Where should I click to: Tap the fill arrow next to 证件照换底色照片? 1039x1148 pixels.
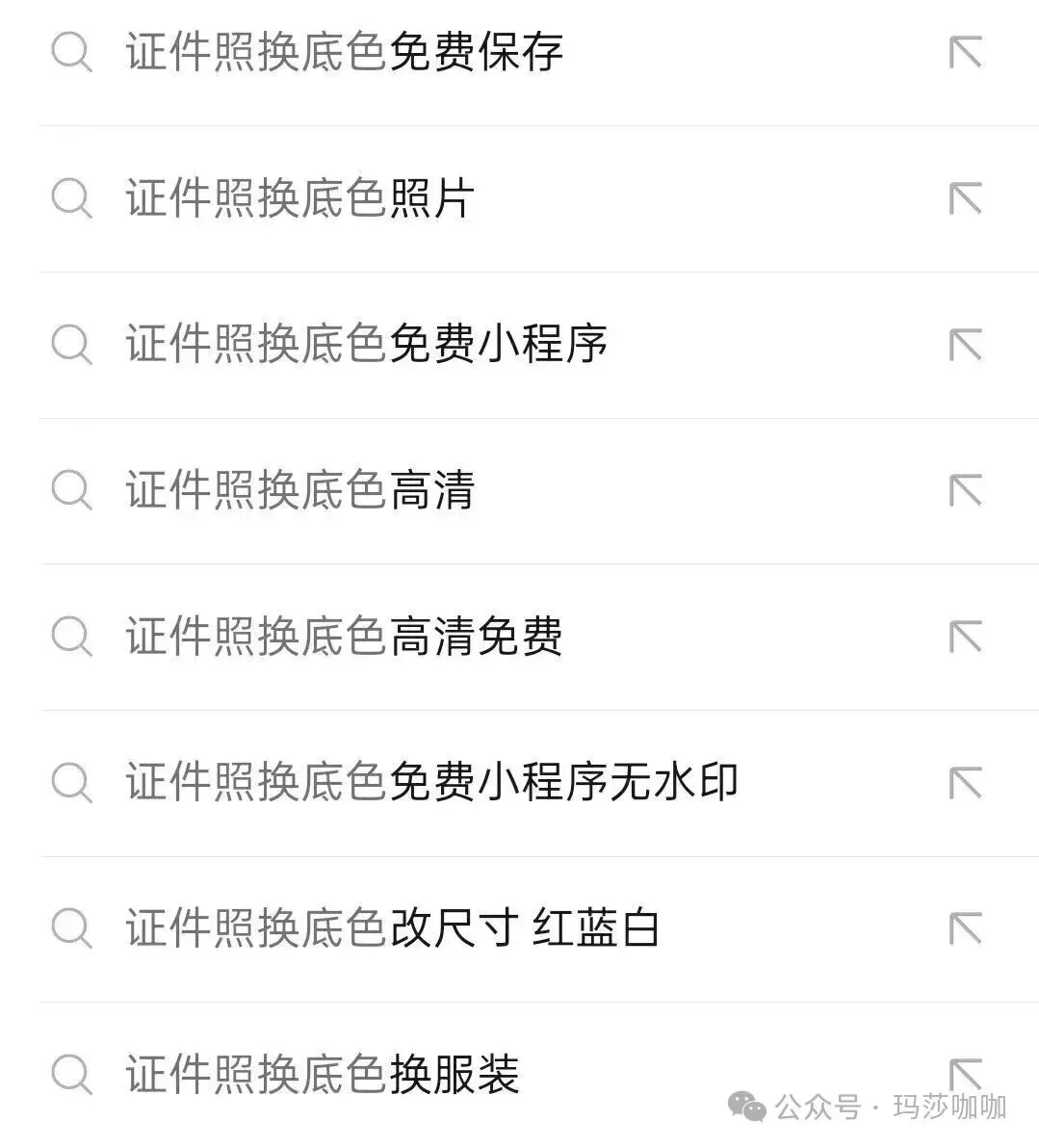(965, 198)
